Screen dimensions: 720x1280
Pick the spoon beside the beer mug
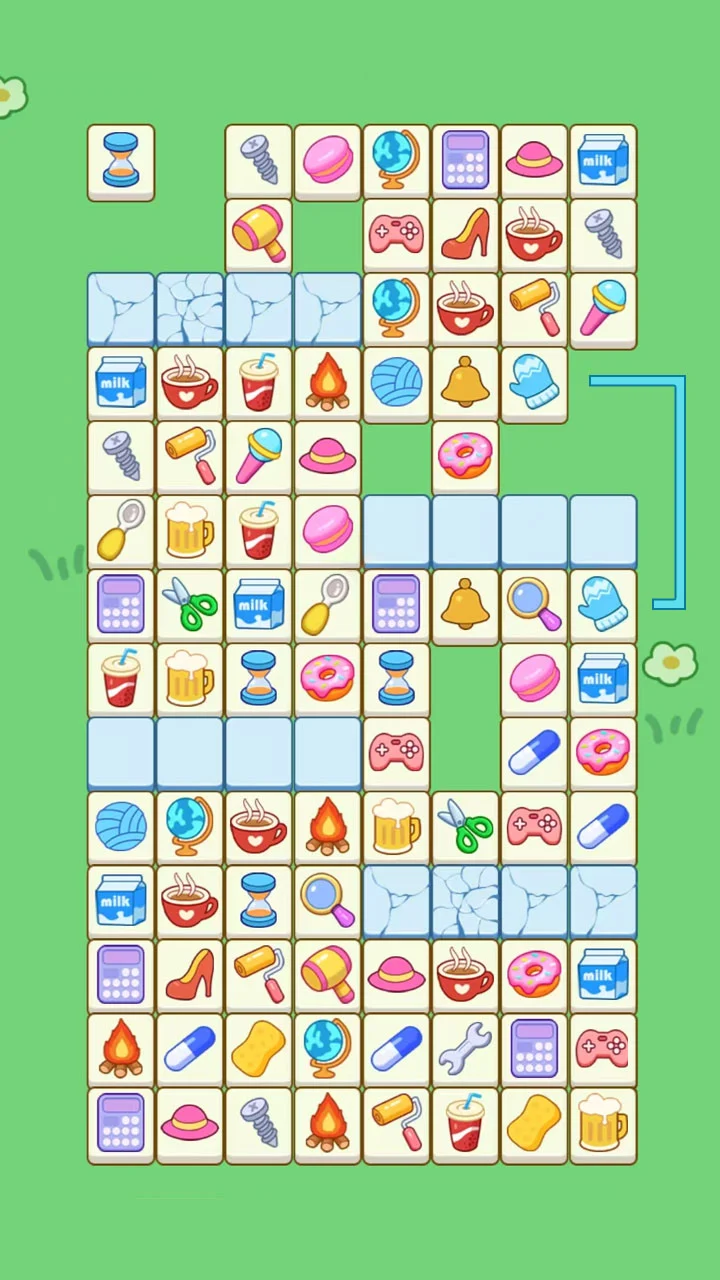pyautogui.click(x=121, y=531)
